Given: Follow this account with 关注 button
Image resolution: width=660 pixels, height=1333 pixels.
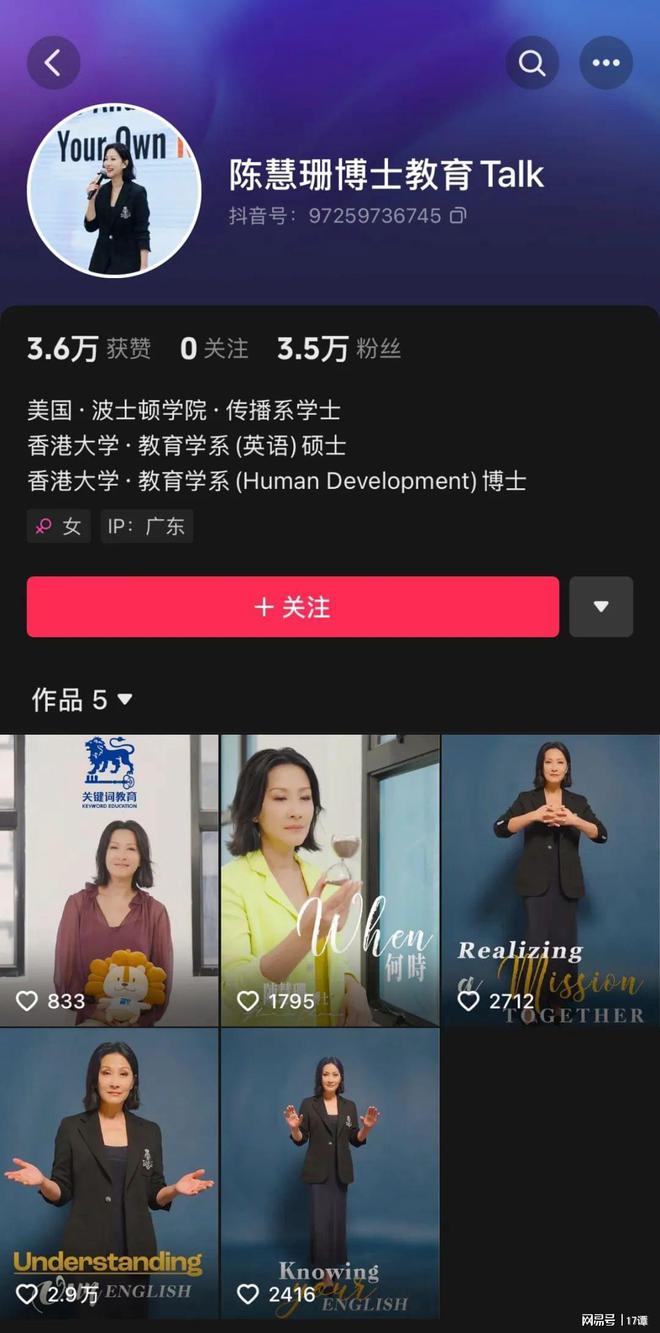Looking at the screenshot, I should (x=293, y=607).
